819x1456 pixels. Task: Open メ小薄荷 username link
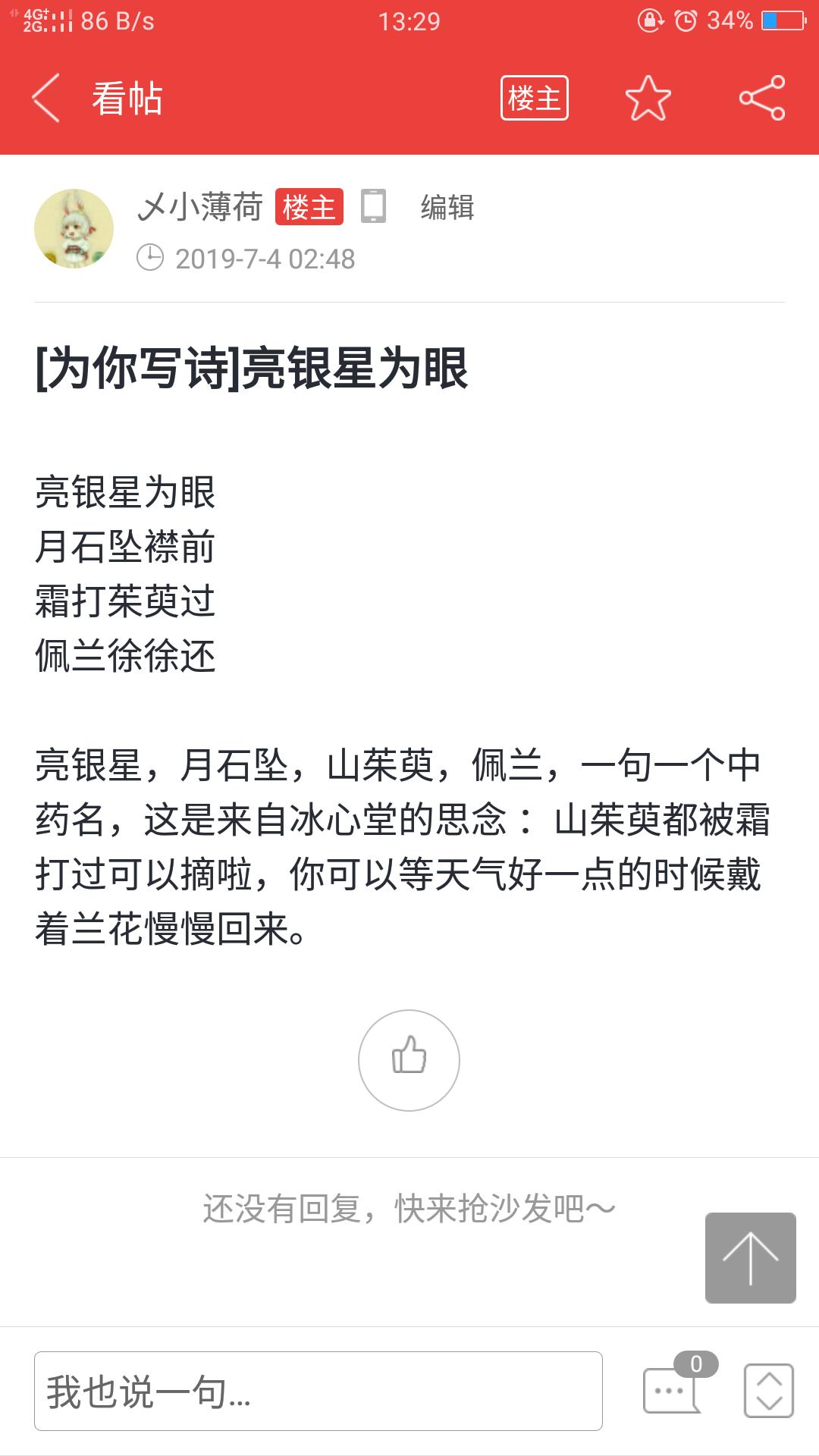(x=200, y=207)
